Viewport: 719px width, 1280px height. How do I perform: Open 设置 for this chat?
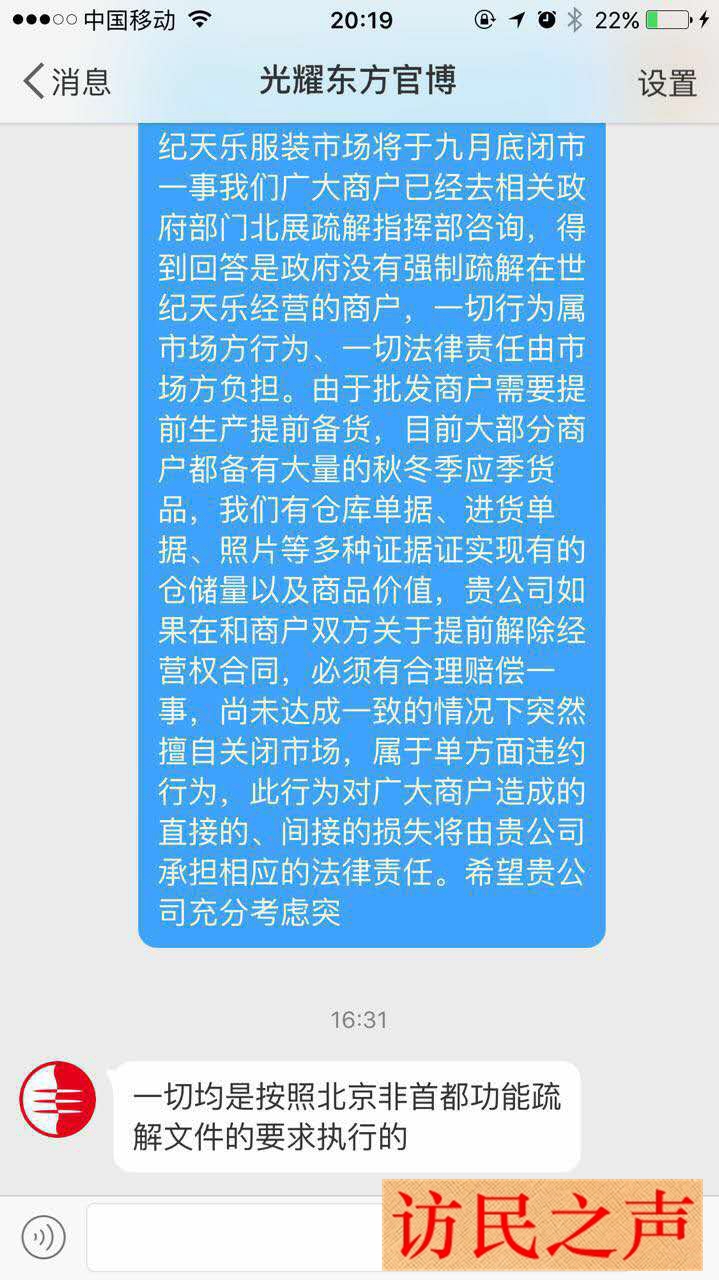click(667, 83)
